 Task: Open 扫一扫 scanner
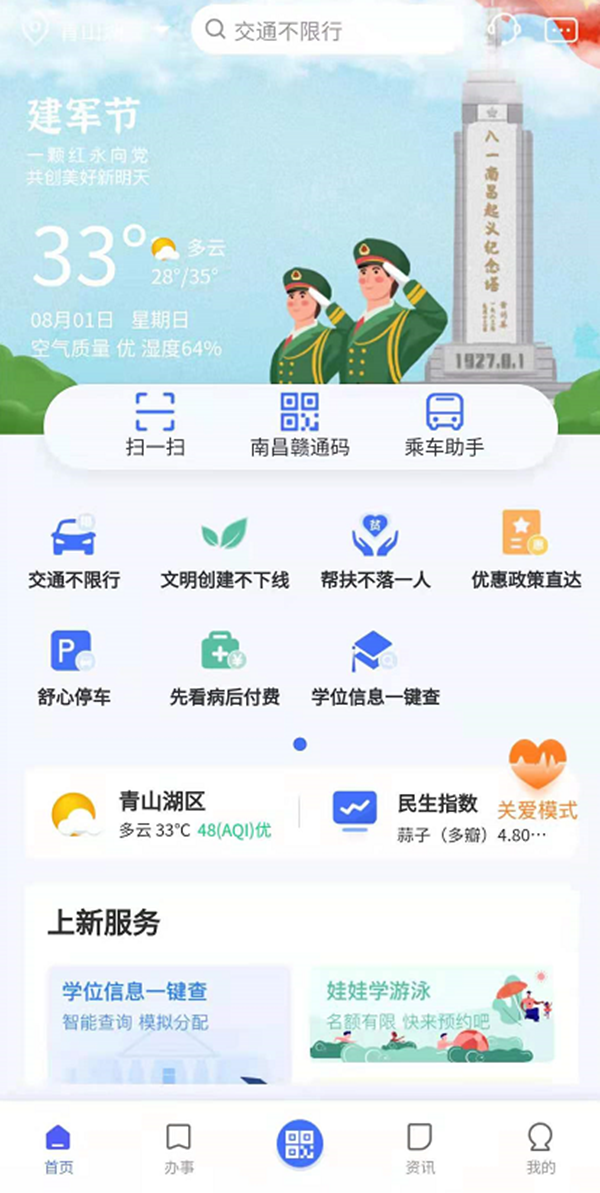tap(155, 424)
